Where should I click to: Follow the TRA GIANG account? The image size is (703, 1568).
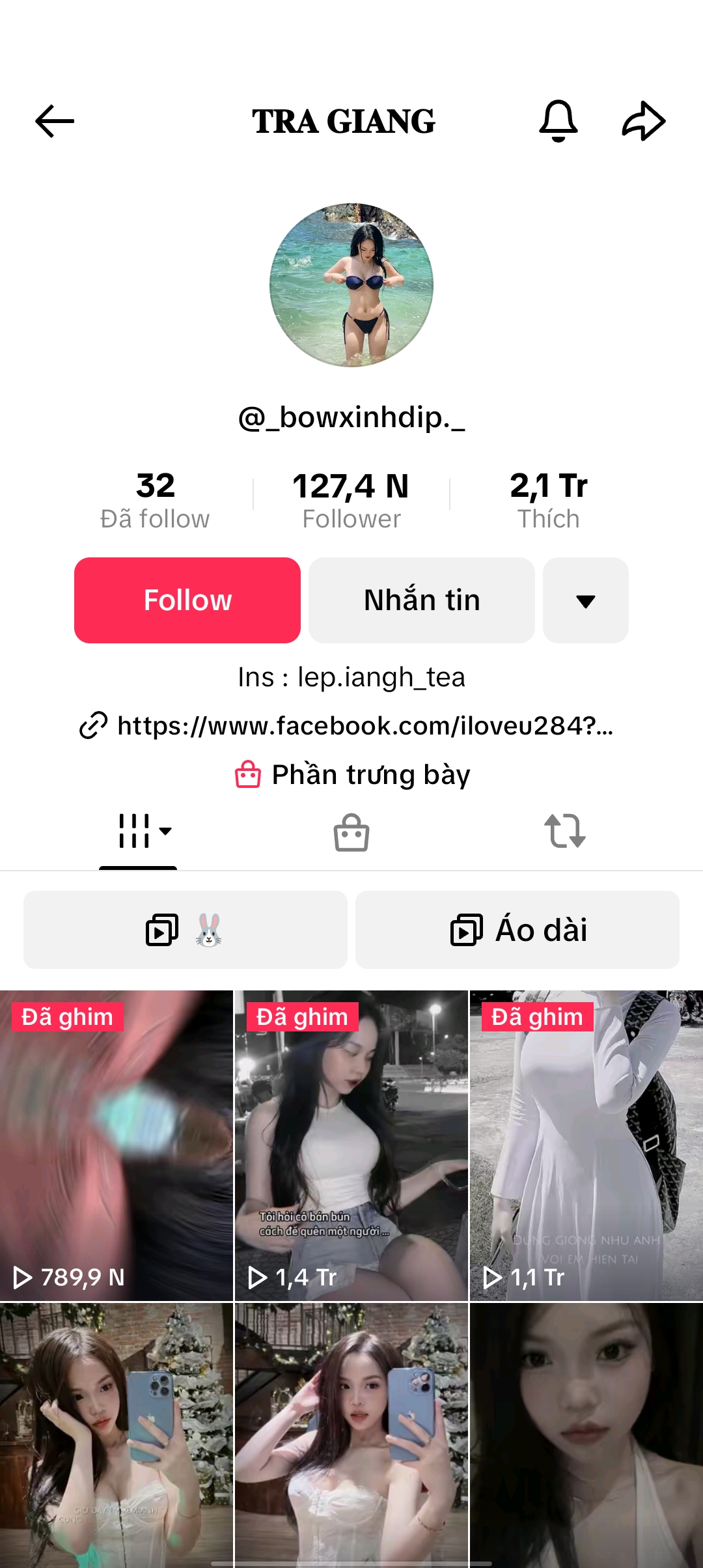(187, 600)
